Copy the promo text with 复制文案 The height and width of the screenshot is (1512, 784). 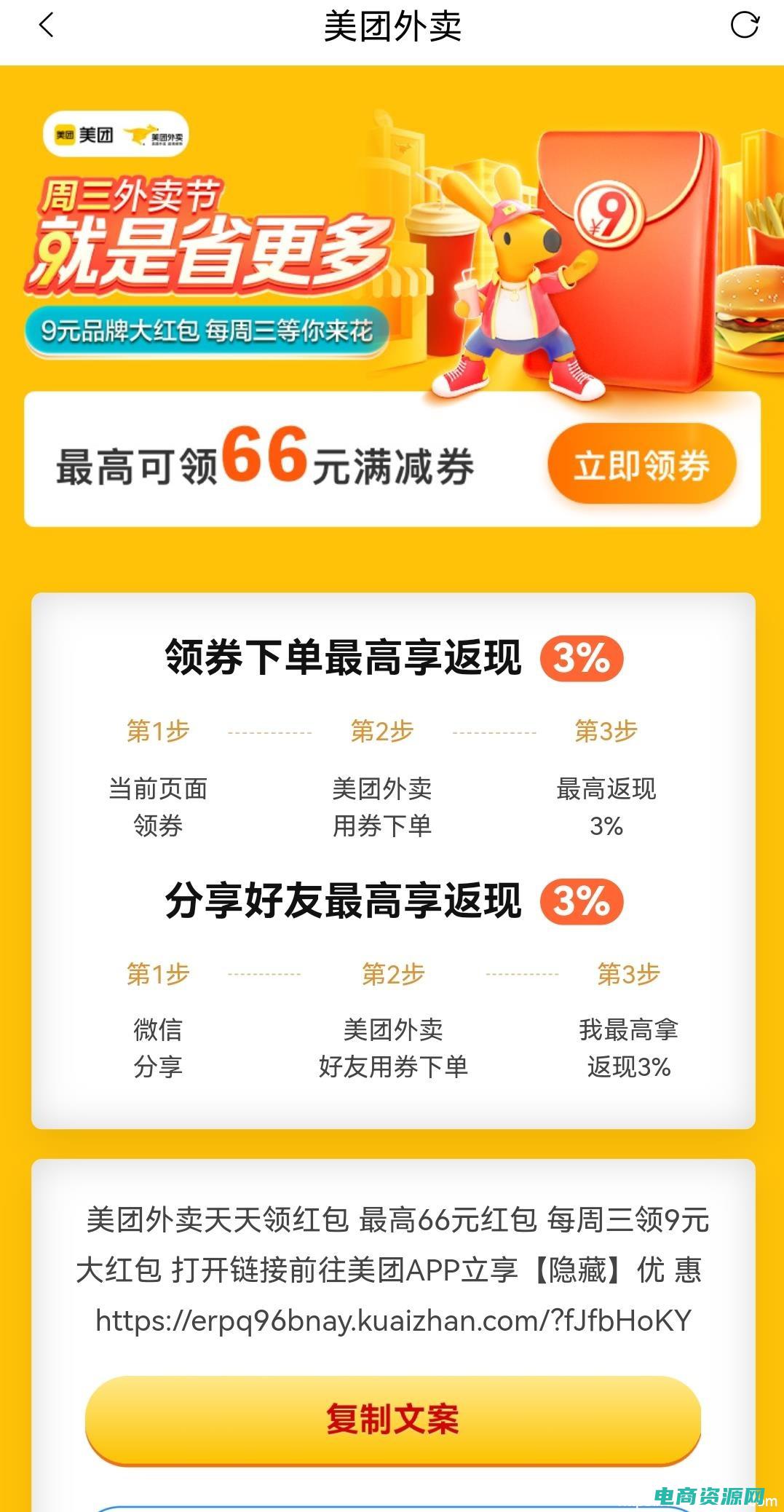click(392, 1419)
